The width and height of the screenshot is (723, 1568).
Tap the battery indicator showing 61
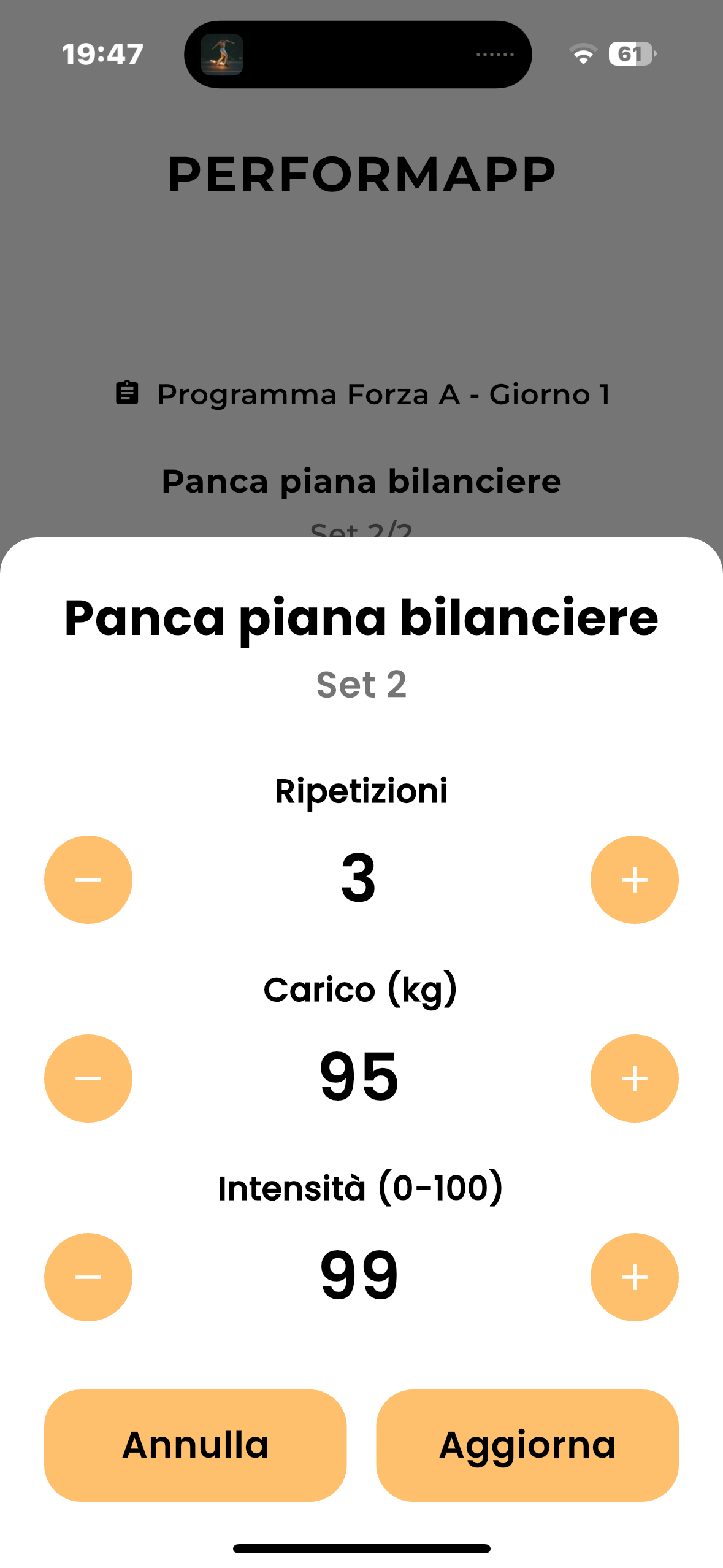(631, 55)
